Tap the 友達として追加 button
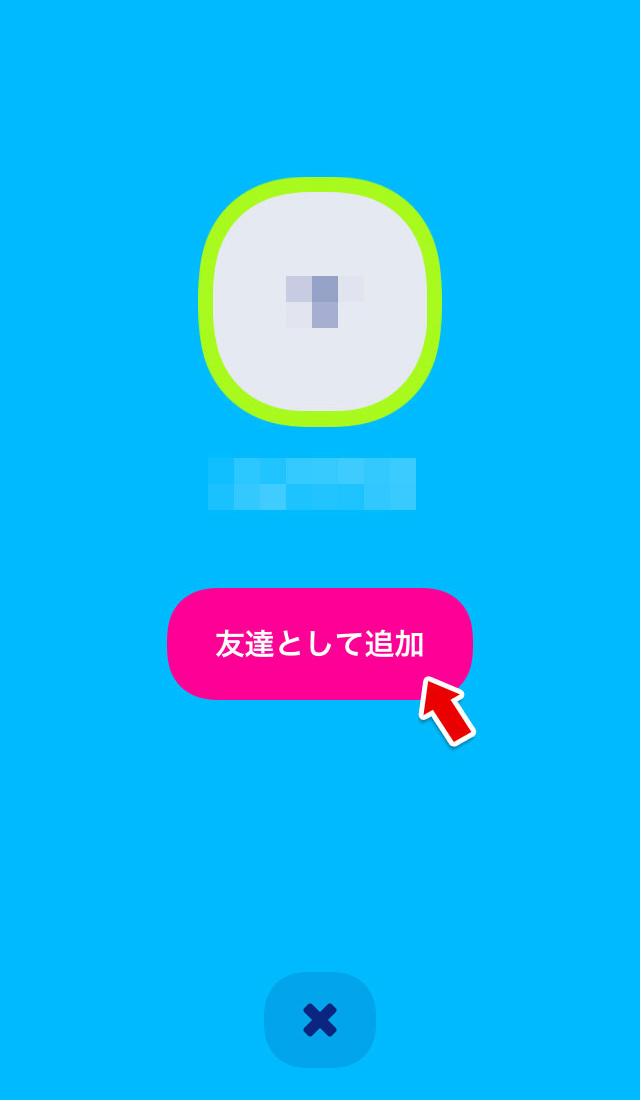The image size is (640, 1100). pos(319,644)
